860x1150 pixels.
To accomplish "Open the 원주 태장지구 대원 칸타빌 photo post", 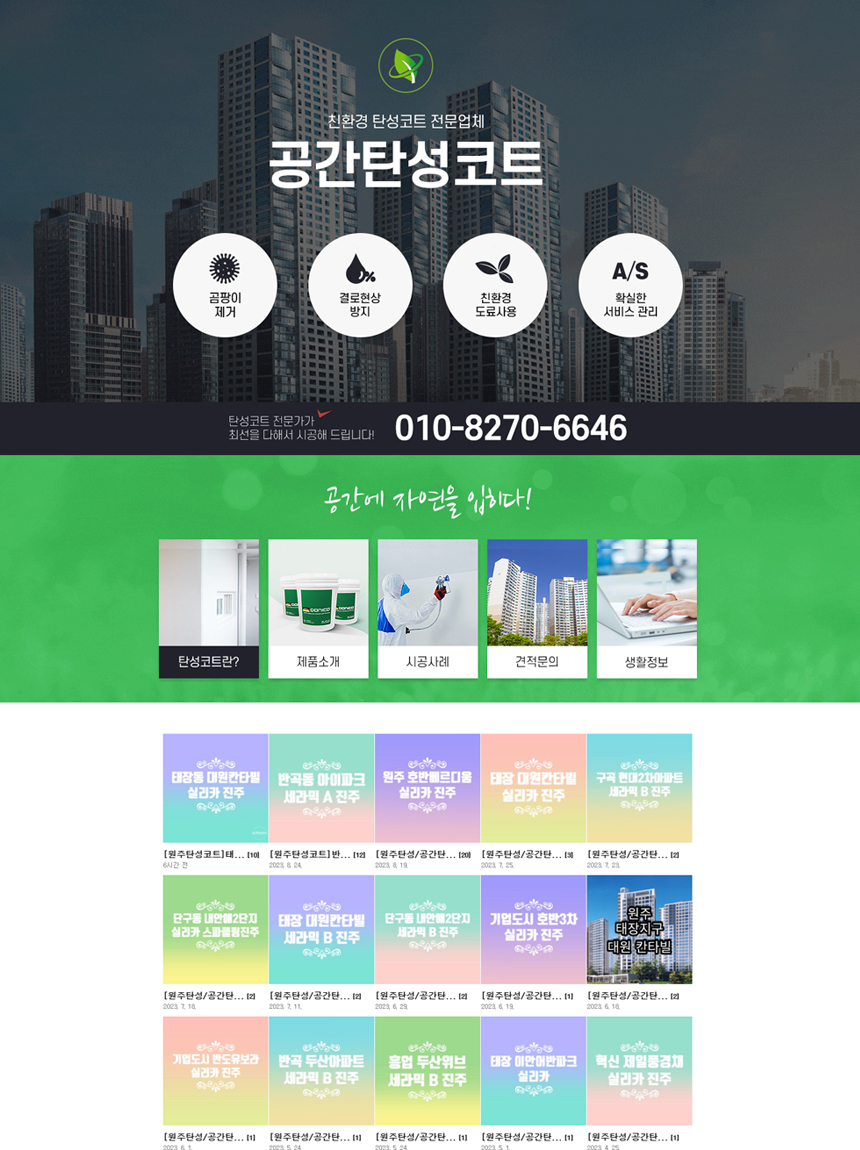I will click(639, 930).
